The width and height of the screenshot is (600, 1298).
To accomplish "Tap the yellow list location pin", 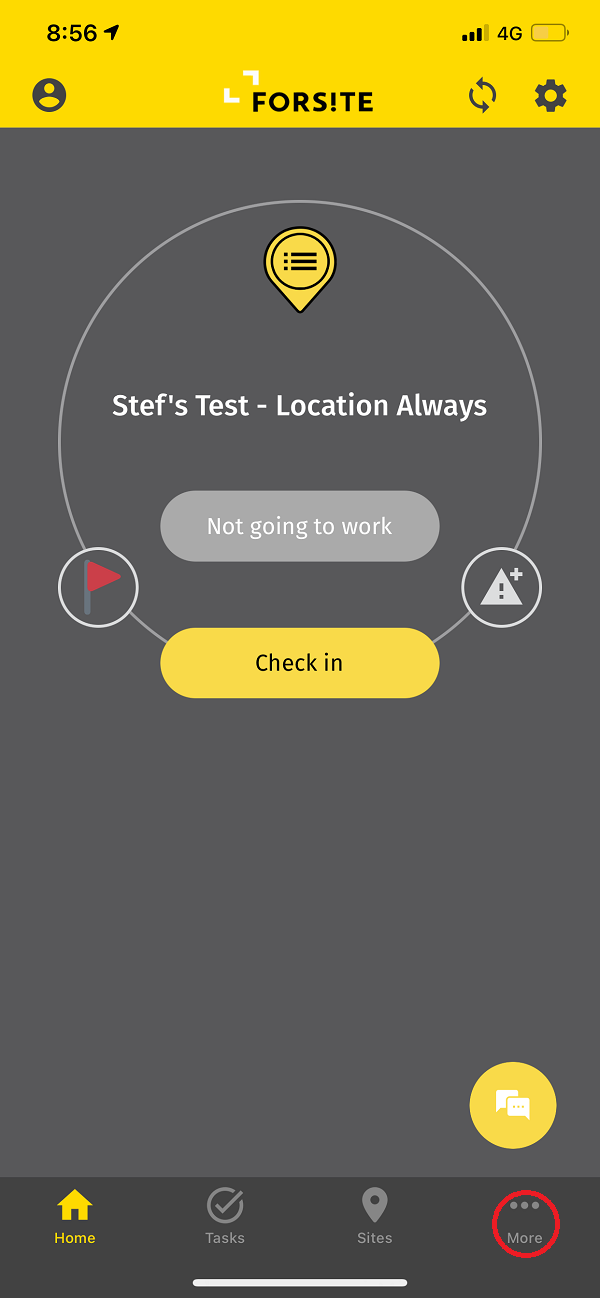I will coord(300,269).
